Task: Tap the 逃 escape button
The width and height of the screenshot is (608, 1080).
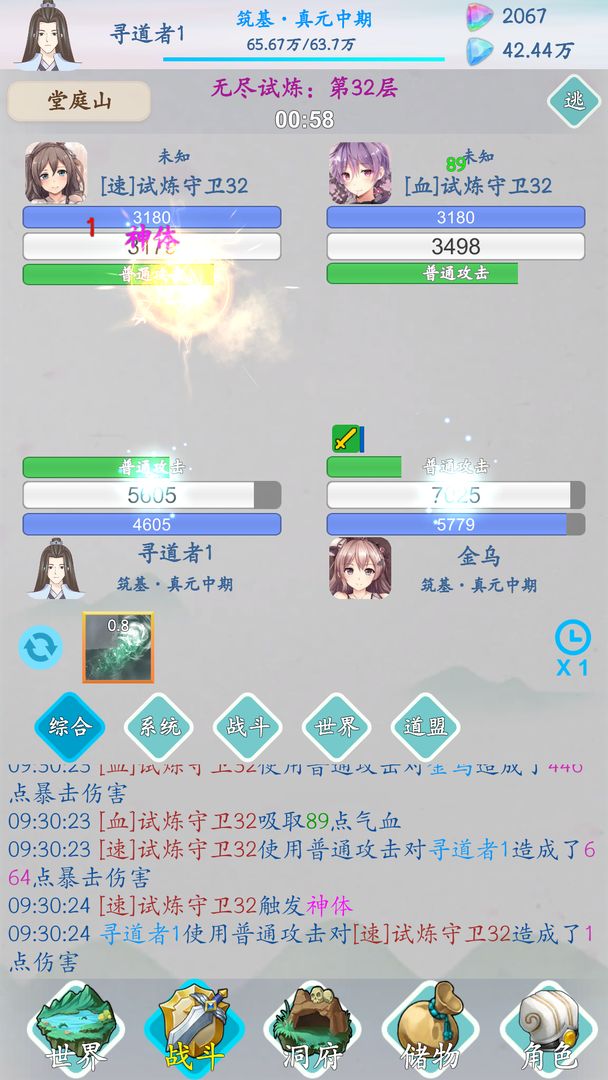Action: tap(573, 101)
